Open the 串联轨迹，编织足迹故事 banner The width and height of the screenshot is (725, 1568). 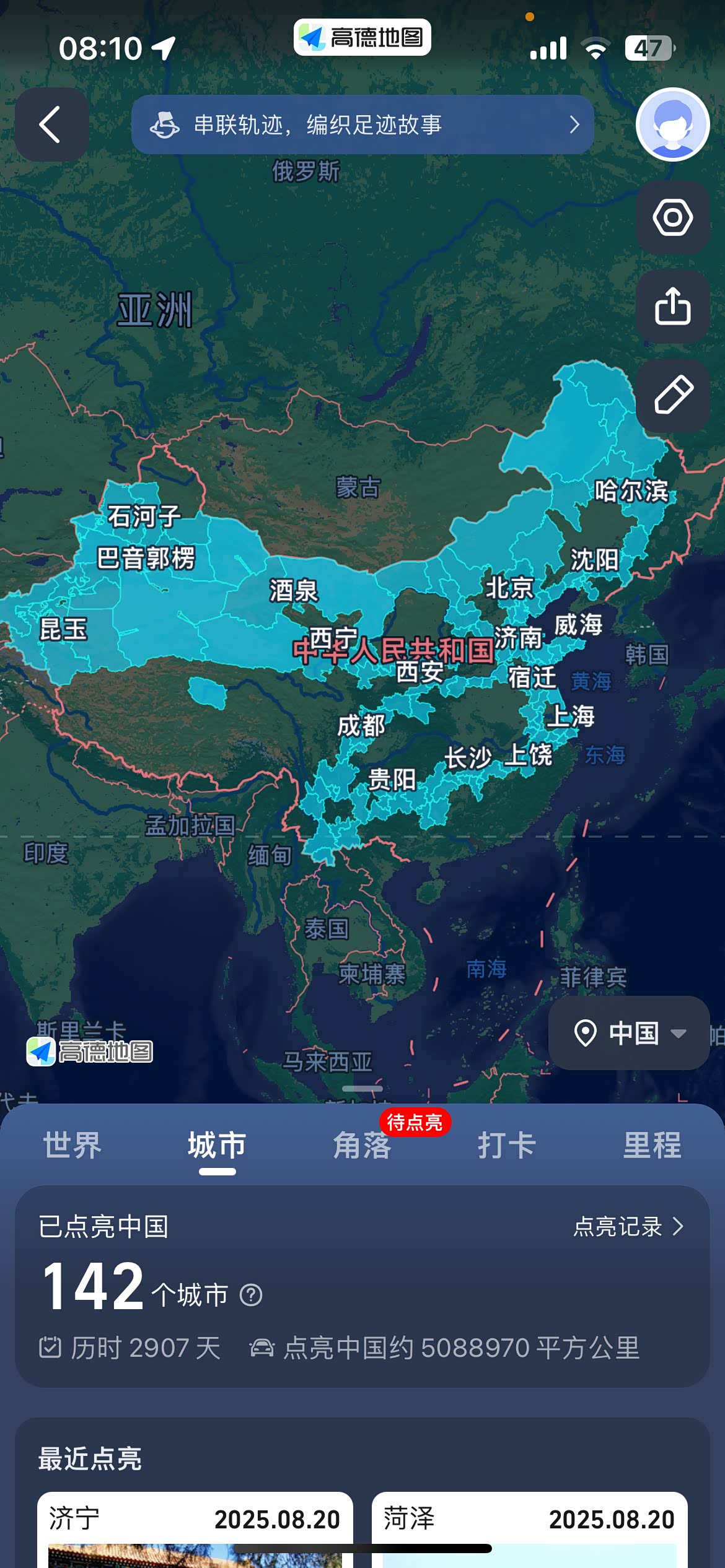pyautogui.click(x=362, y=124)
